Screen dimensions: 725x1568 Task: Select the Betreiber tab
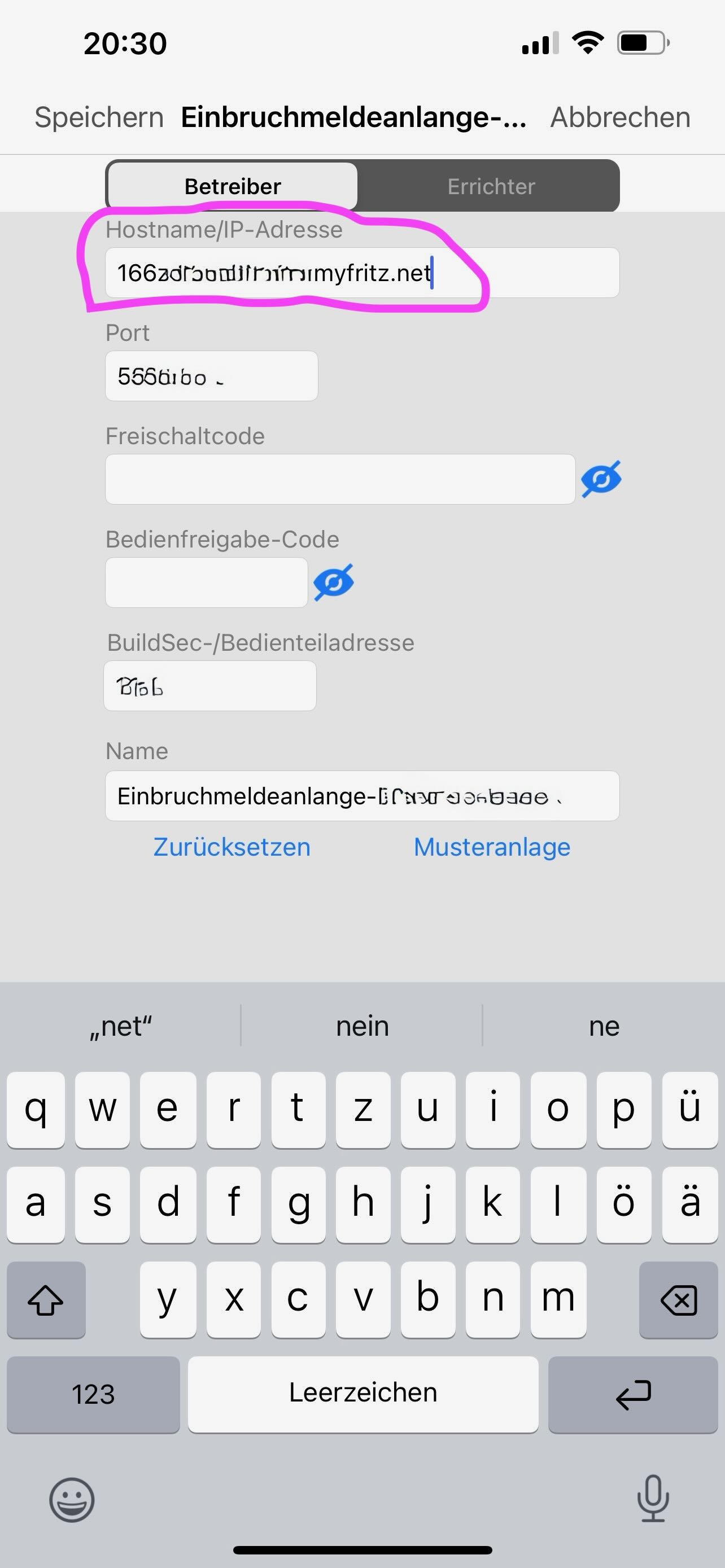tap(233, 186)
